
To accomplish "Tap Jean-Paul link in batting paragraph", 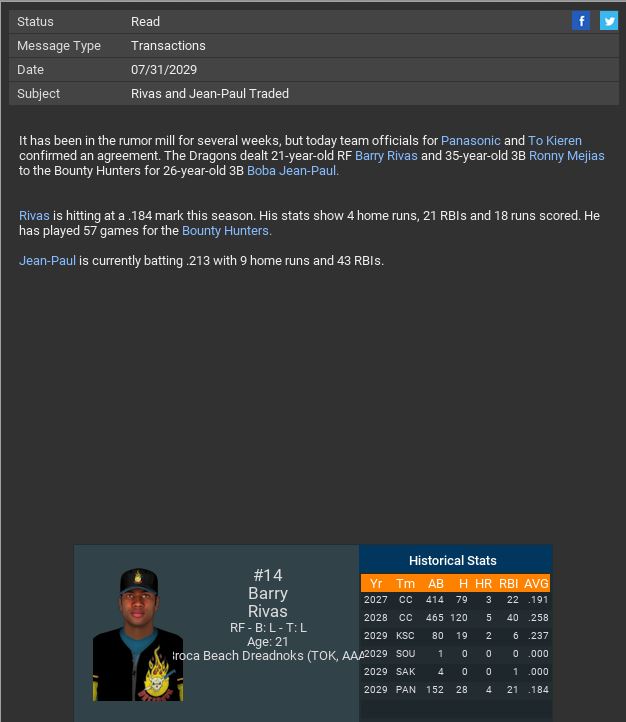I will pos(47,261).
